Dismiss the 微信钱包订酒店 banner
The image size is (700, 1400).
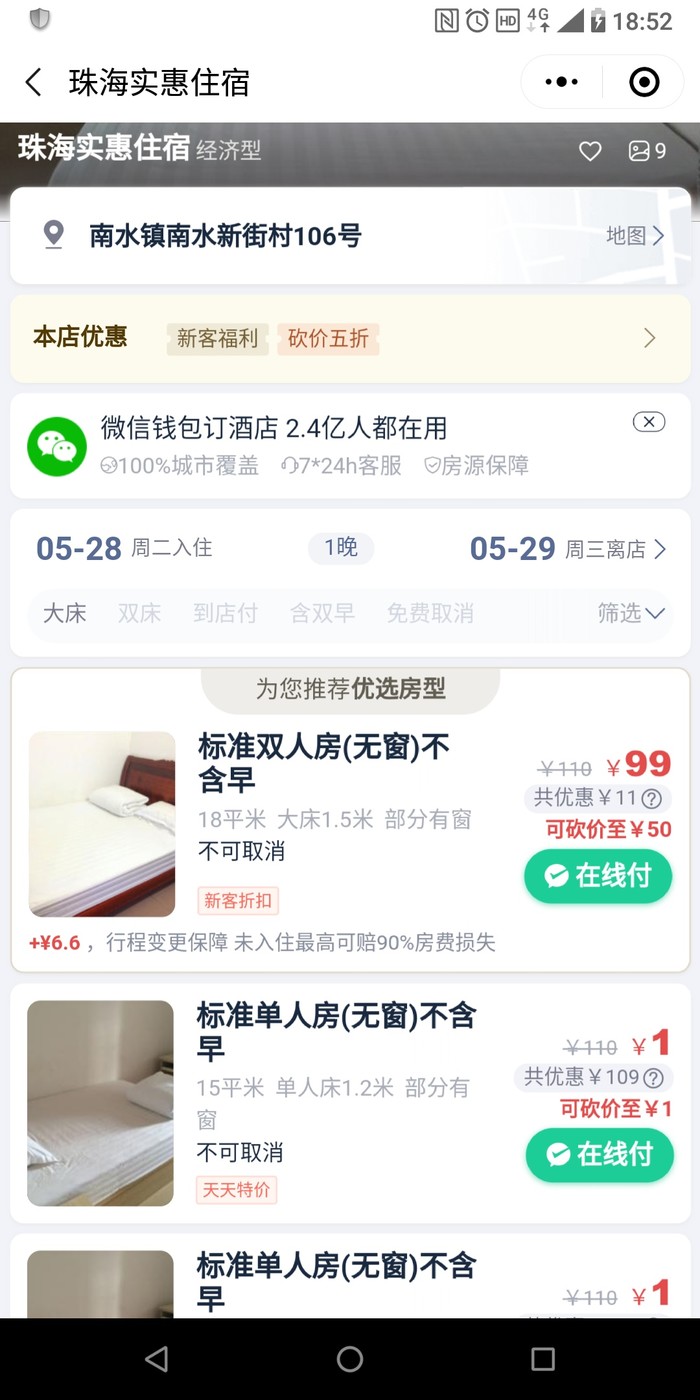649,422
